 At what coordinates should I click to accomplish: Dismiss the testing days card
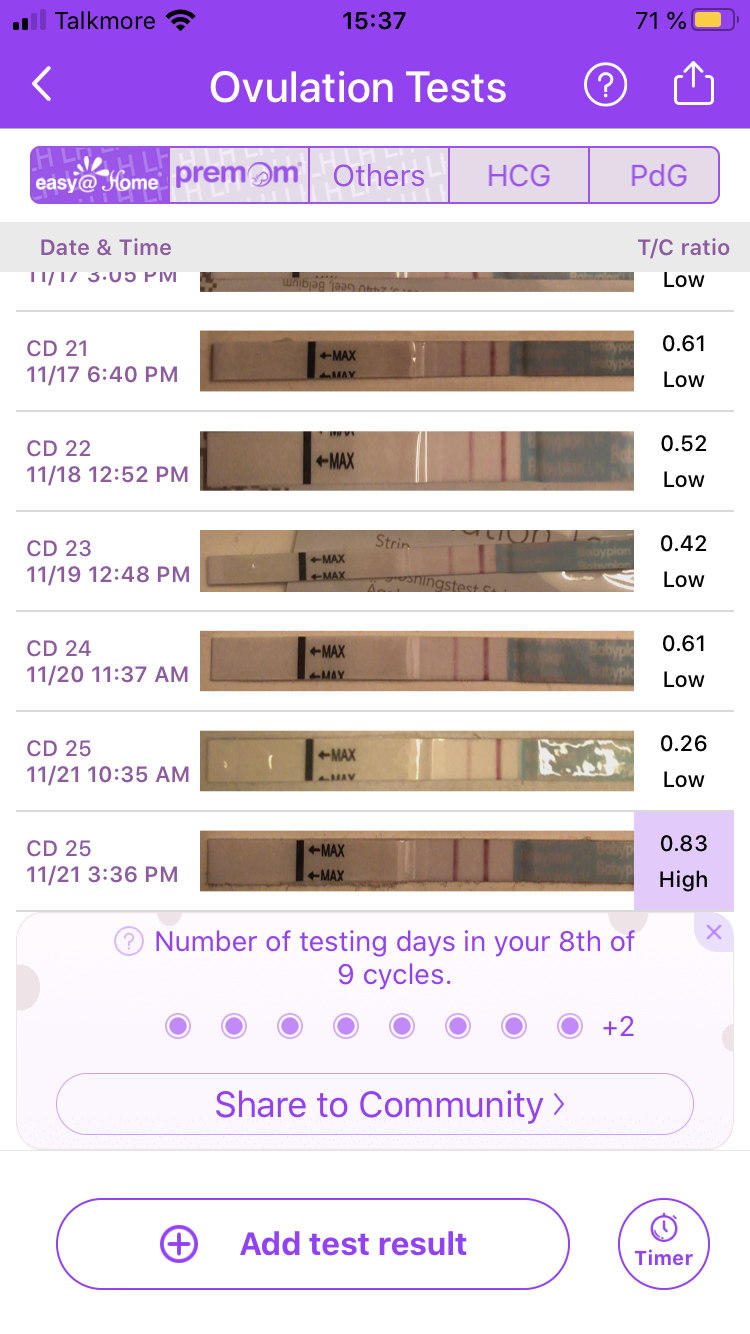713,933
